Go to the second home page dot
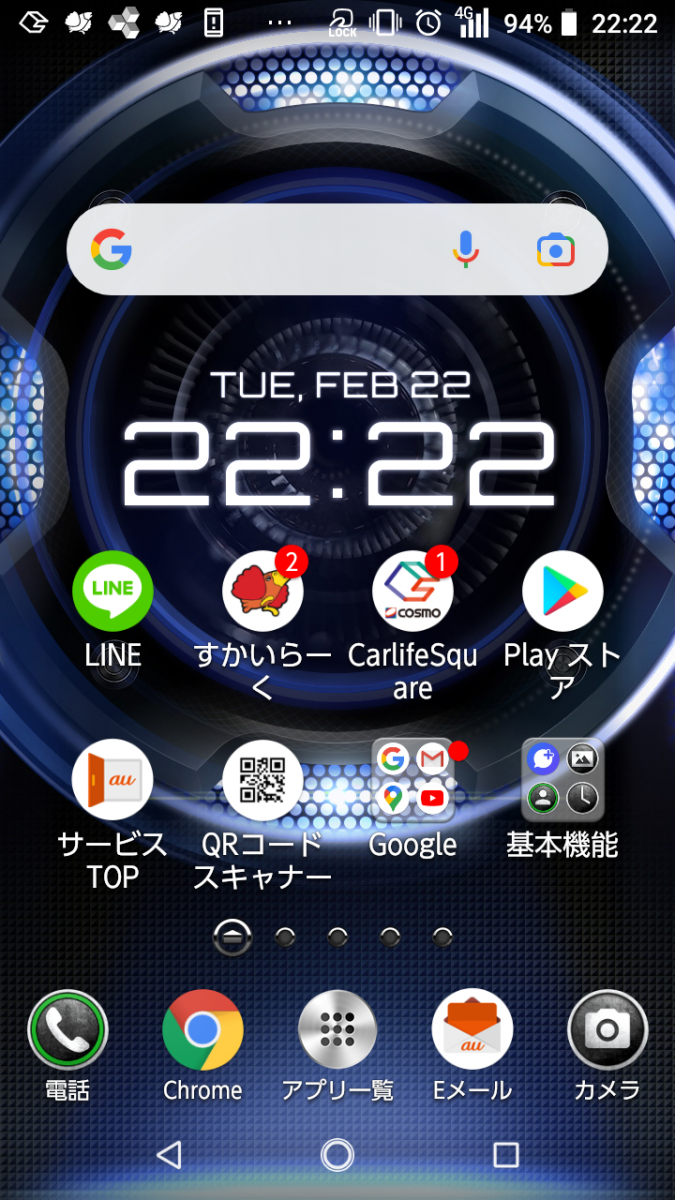Viewport: 675px width, 1200px height. coord(286,937)
